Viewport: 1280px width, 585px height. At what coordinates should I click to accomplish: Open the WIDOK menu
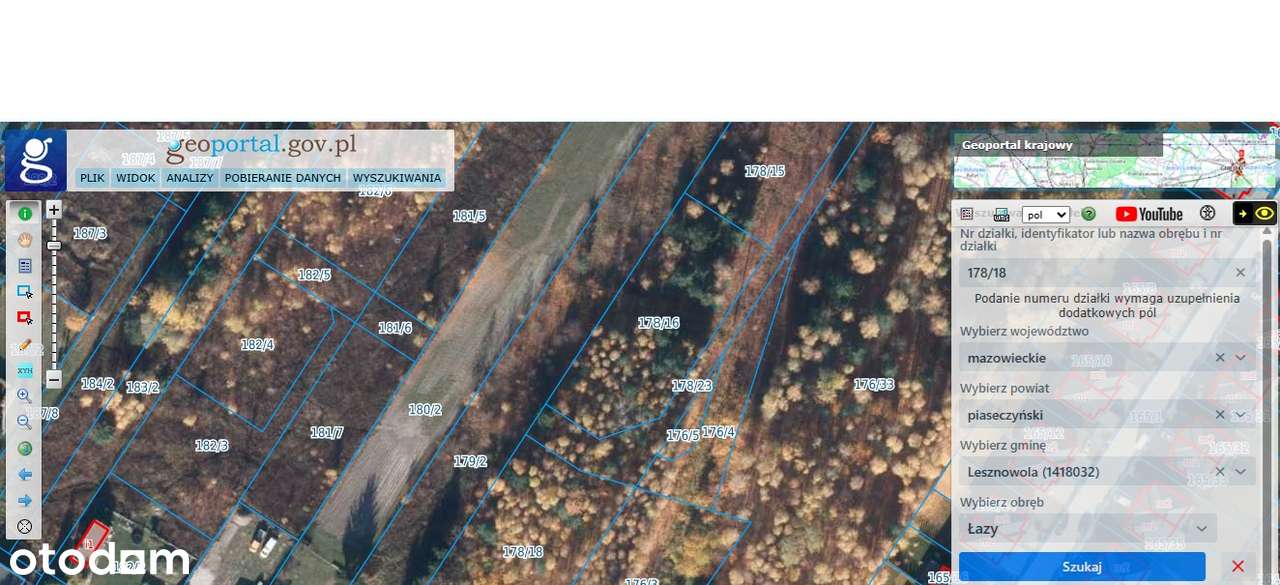[x=135, y=178]
